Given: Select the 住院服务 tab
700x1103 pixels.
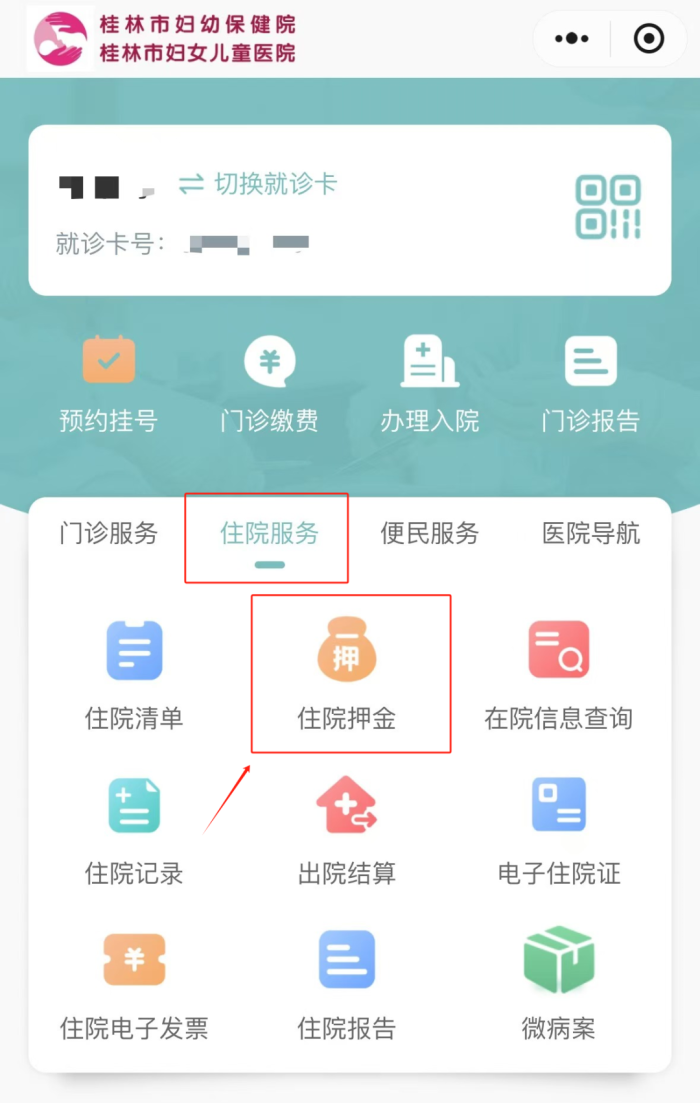Looking at the screenshot, I should click(269, 535).
